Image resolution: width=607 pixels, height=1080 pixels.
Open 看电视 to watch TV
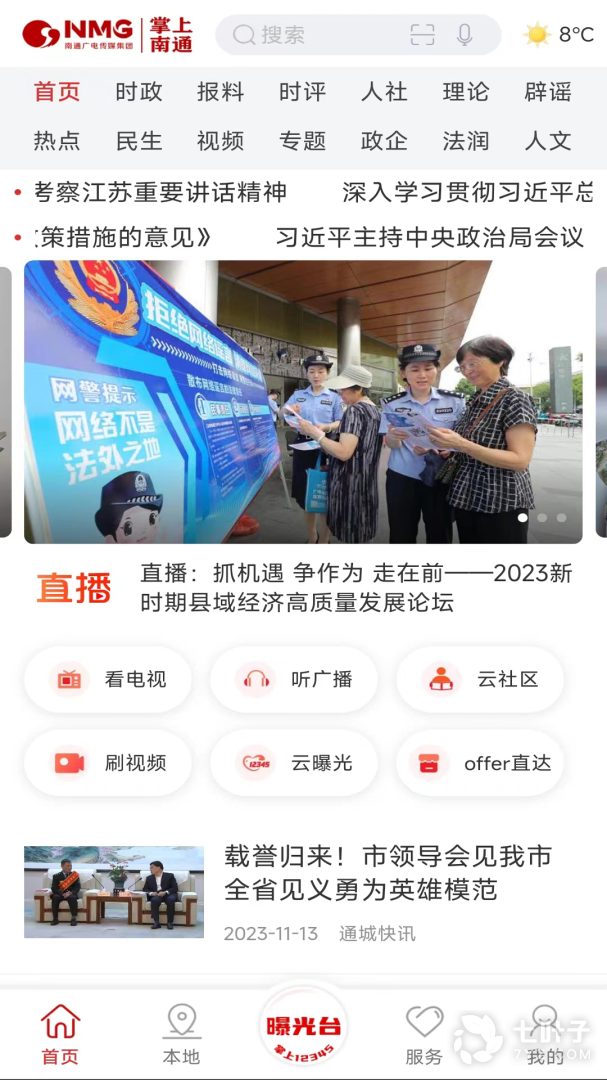[108, 680]
